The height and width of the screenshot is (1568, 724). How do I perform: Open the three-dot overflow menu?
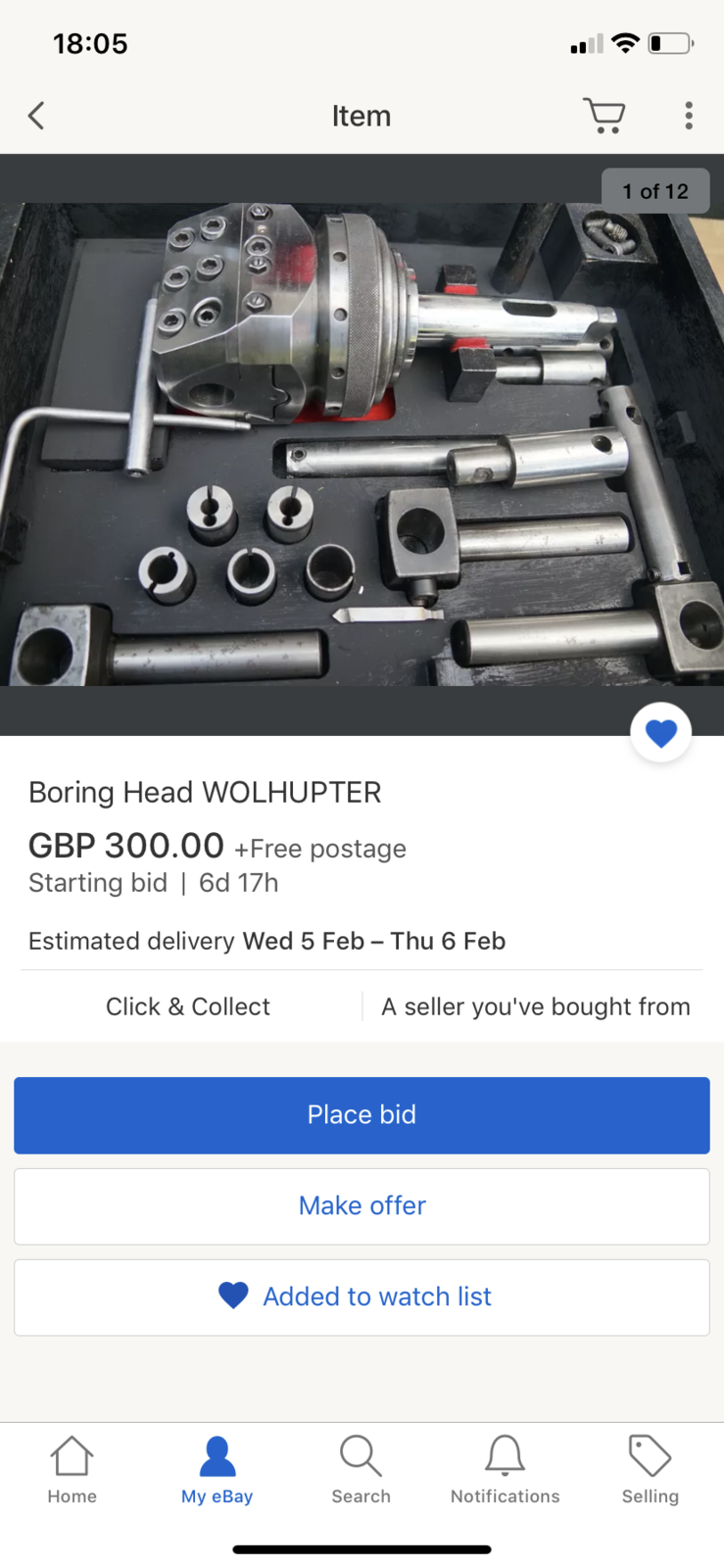[x=689, y=116]
